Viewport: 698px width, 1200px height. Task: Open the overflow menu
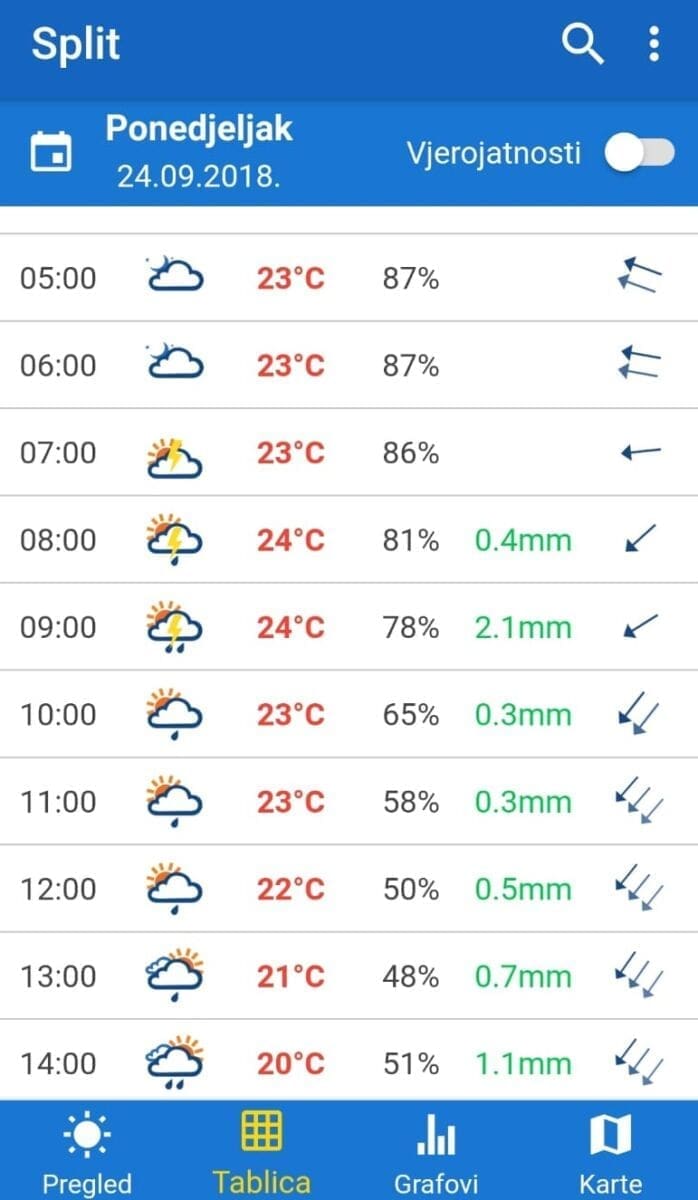[654, 45]
